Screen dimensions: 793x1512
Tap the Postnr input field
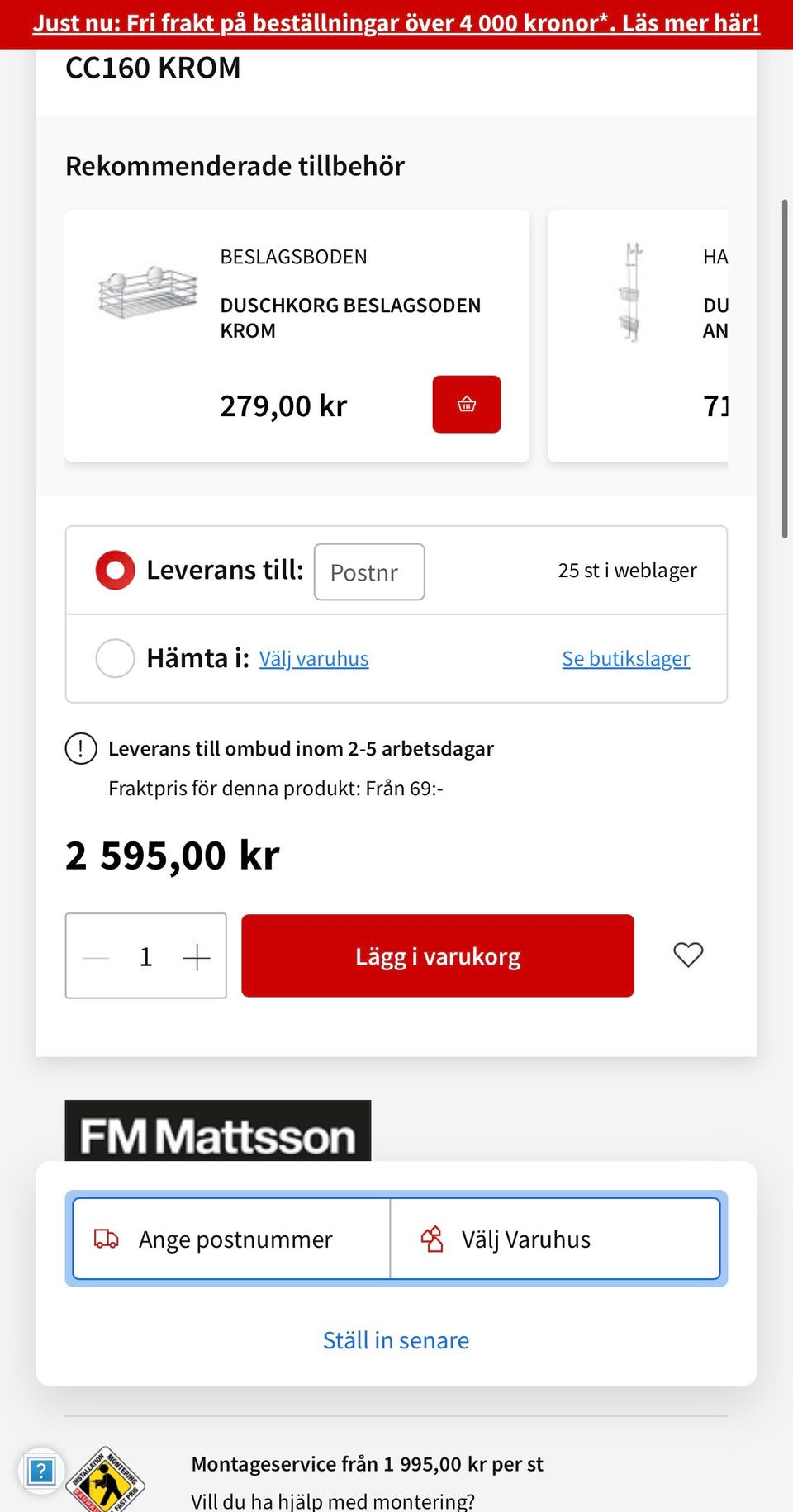point(369,571)
